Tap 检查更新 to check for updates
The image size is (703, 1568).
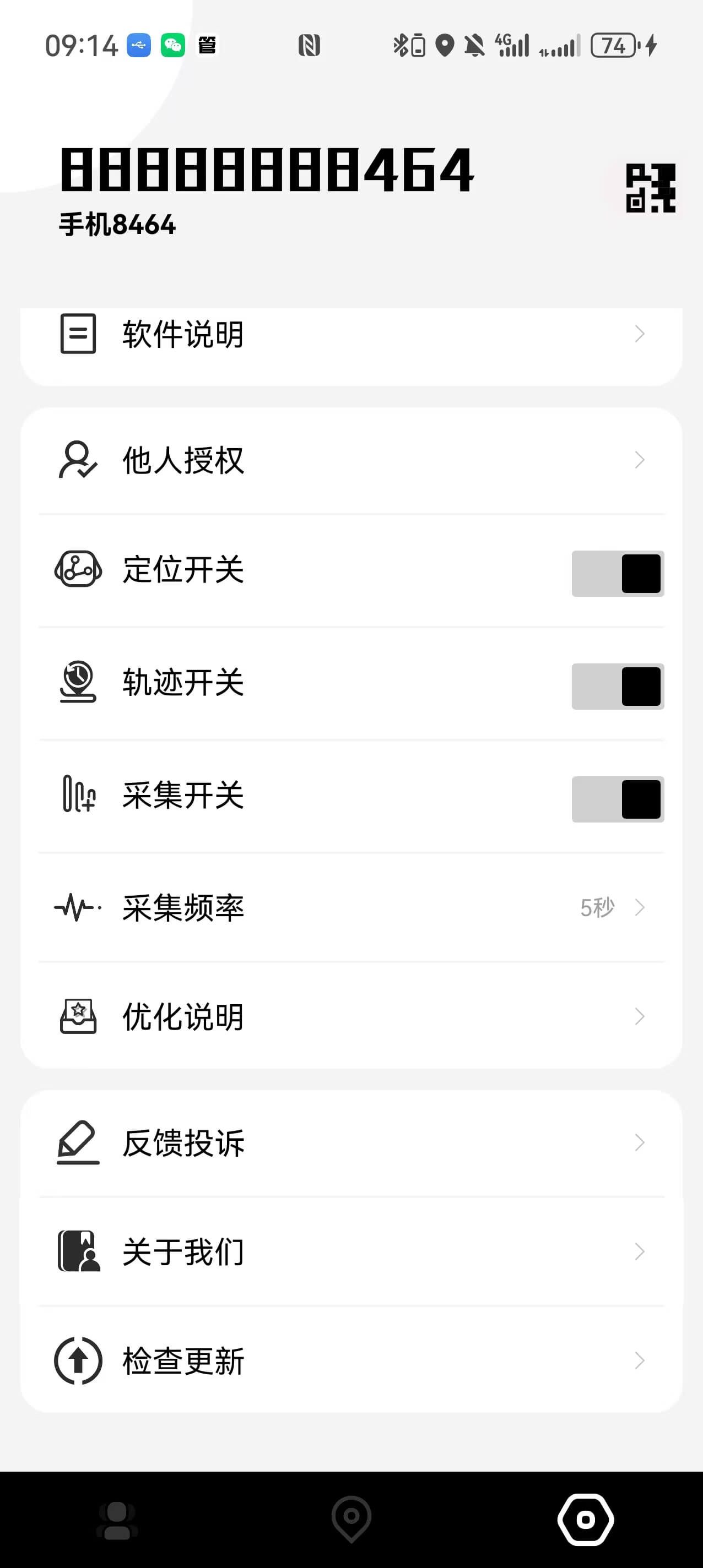click(351, 1360)
